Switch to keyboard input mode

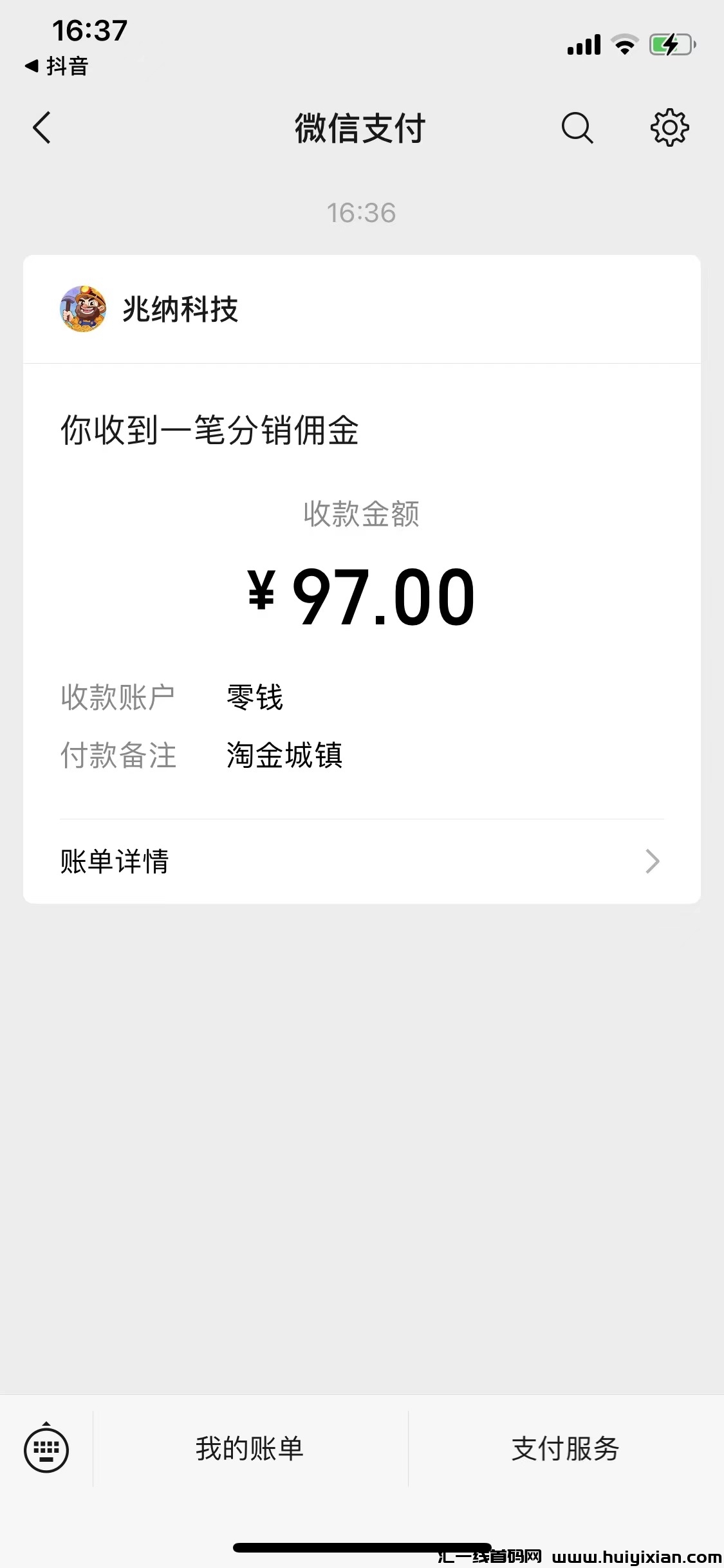click(46, 1449)
